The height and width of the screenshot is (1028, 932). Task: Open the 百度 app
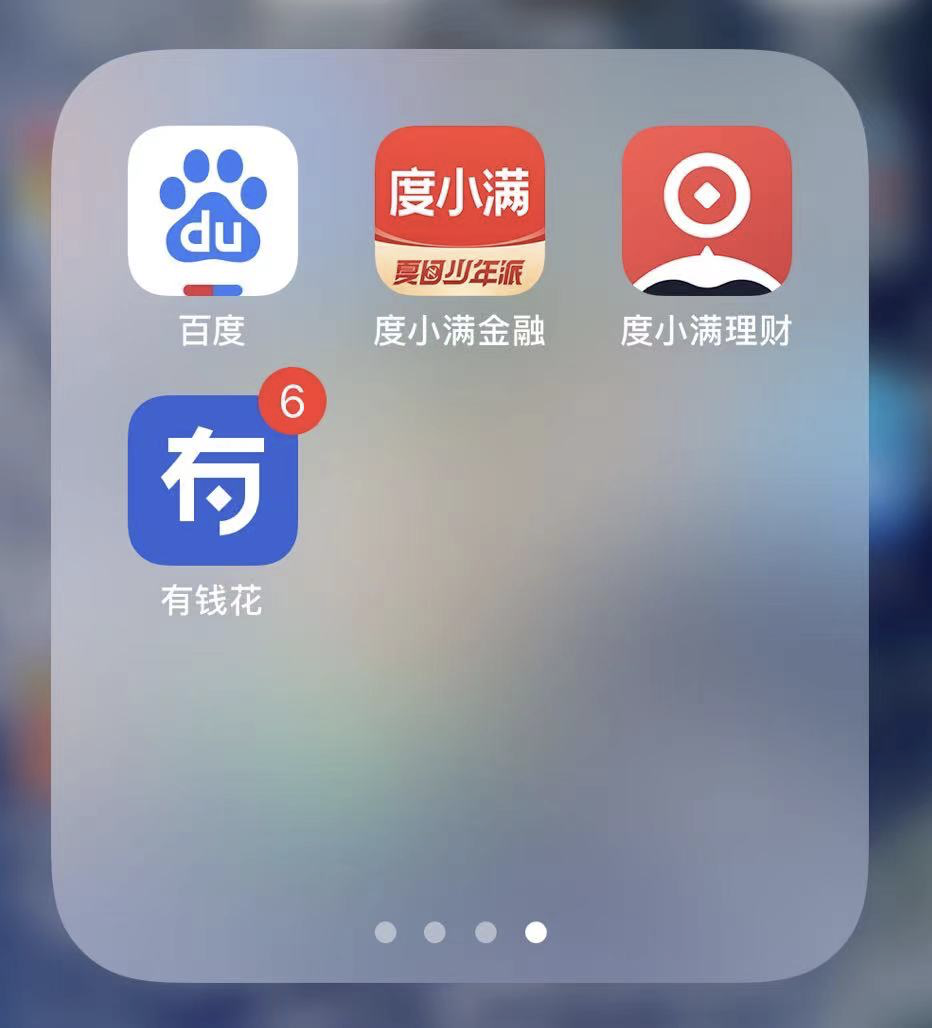tap(212, 211)
